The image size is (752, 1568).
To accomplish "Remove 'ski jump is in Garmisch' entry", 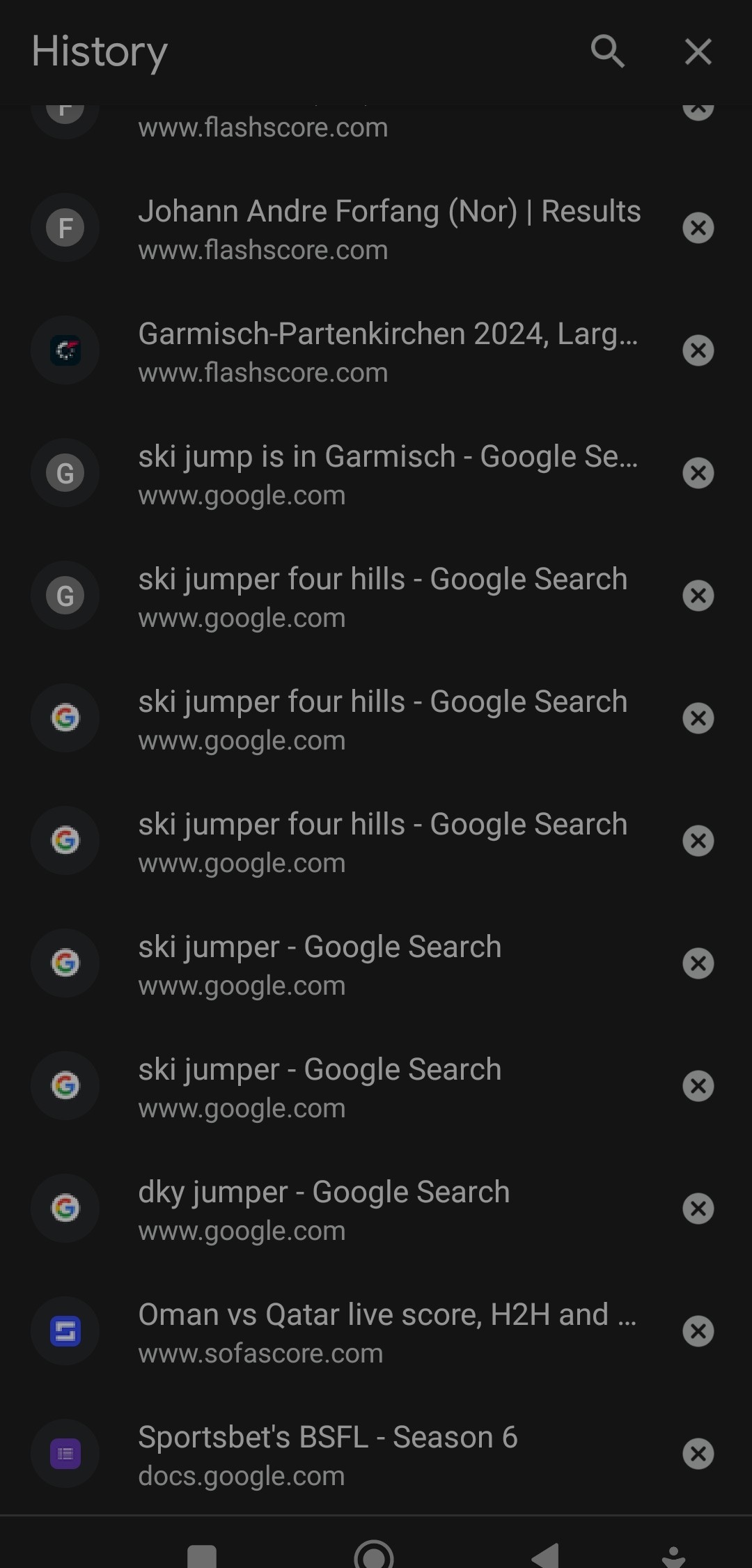I will click(698, 474).
